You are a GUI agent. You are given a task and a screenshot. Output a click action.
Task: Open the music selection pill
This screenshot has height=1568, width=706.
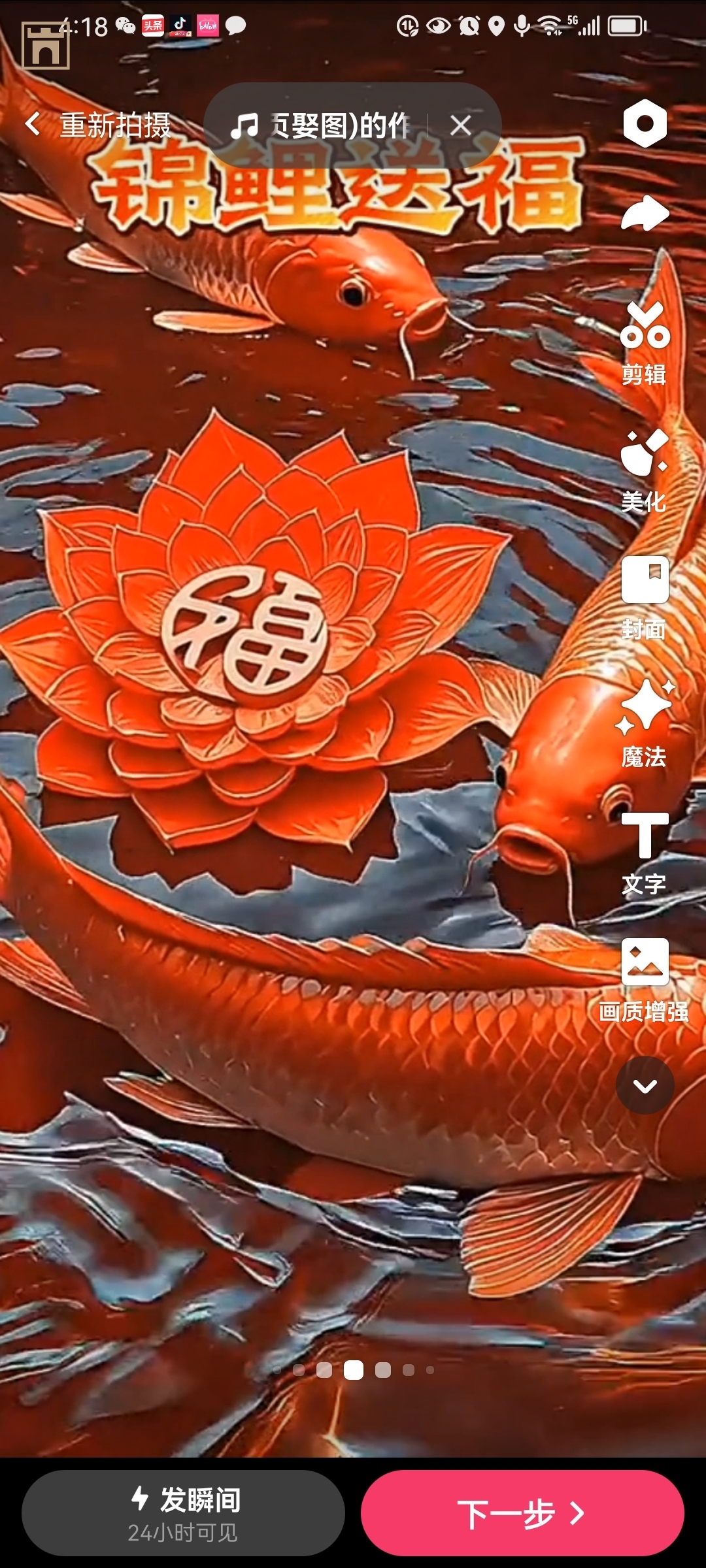pos(320,125)
